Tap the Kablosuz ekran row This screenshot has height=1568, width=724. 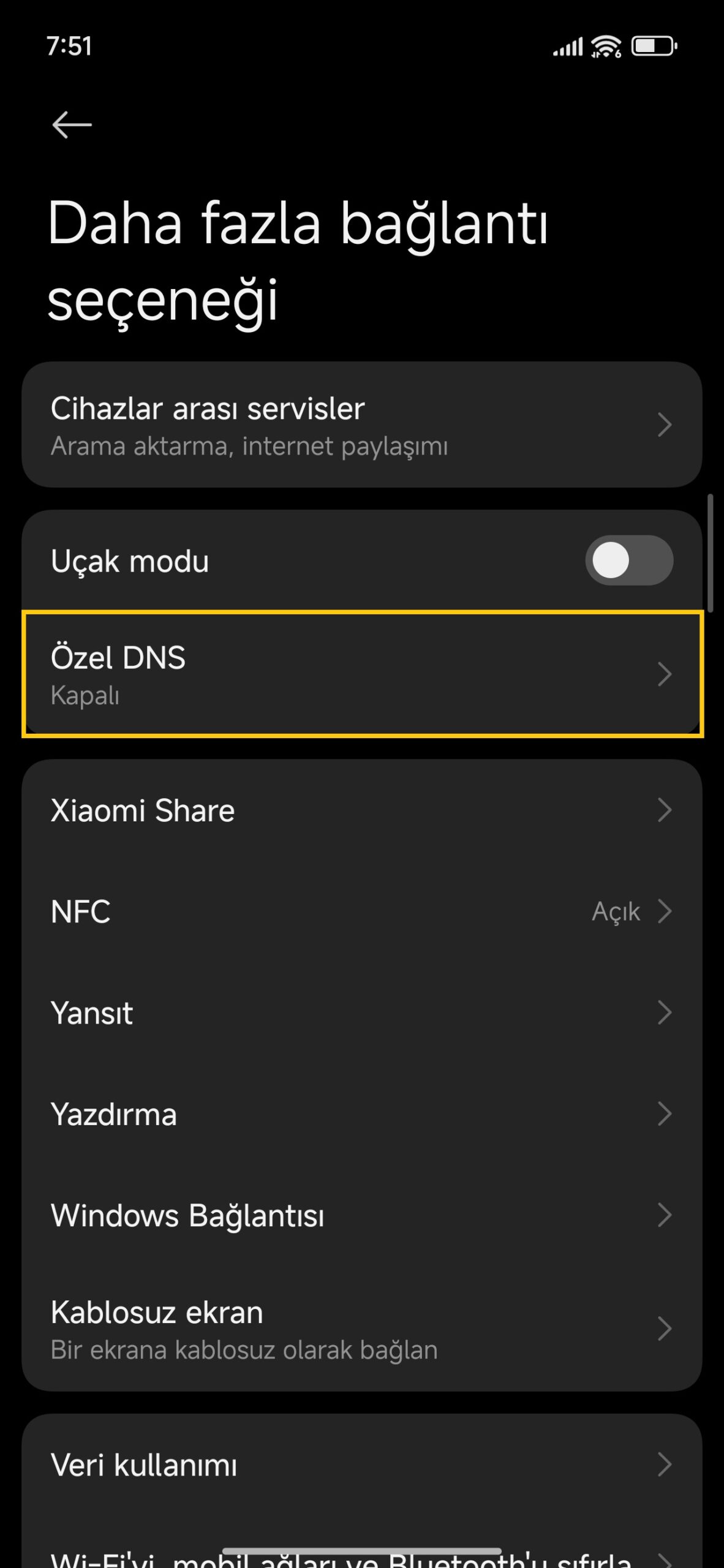361,1329
